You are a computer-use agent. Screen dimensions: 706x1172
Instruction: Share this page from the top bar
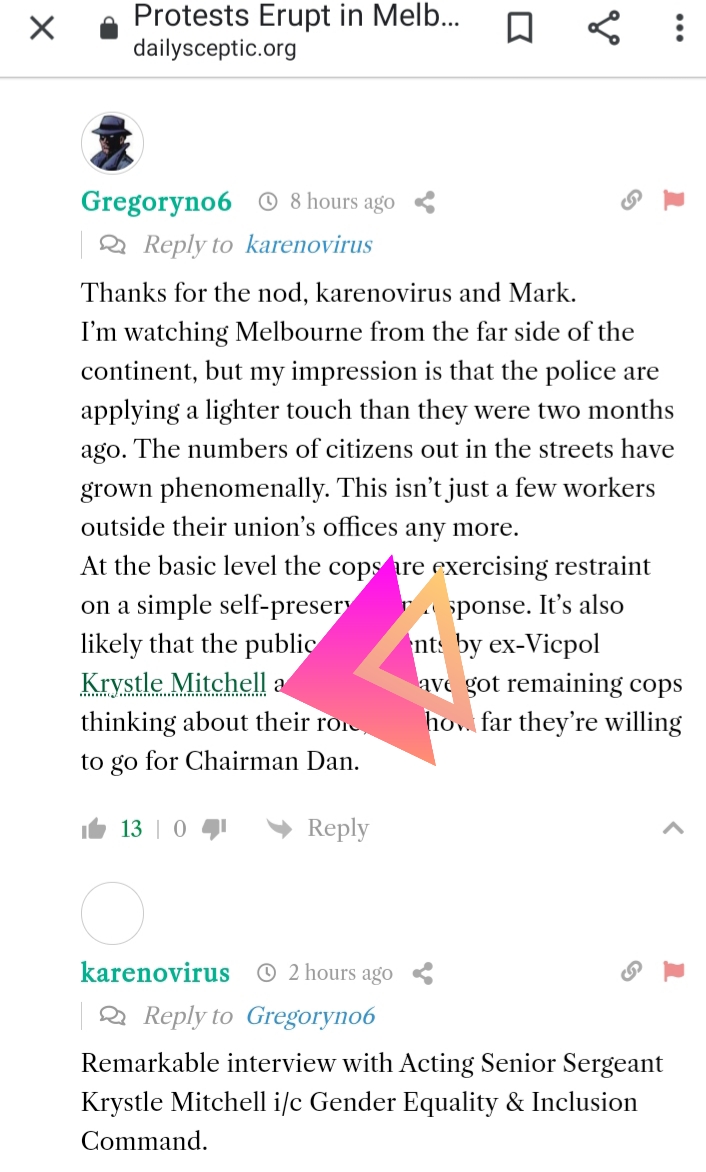coord(603,29)
